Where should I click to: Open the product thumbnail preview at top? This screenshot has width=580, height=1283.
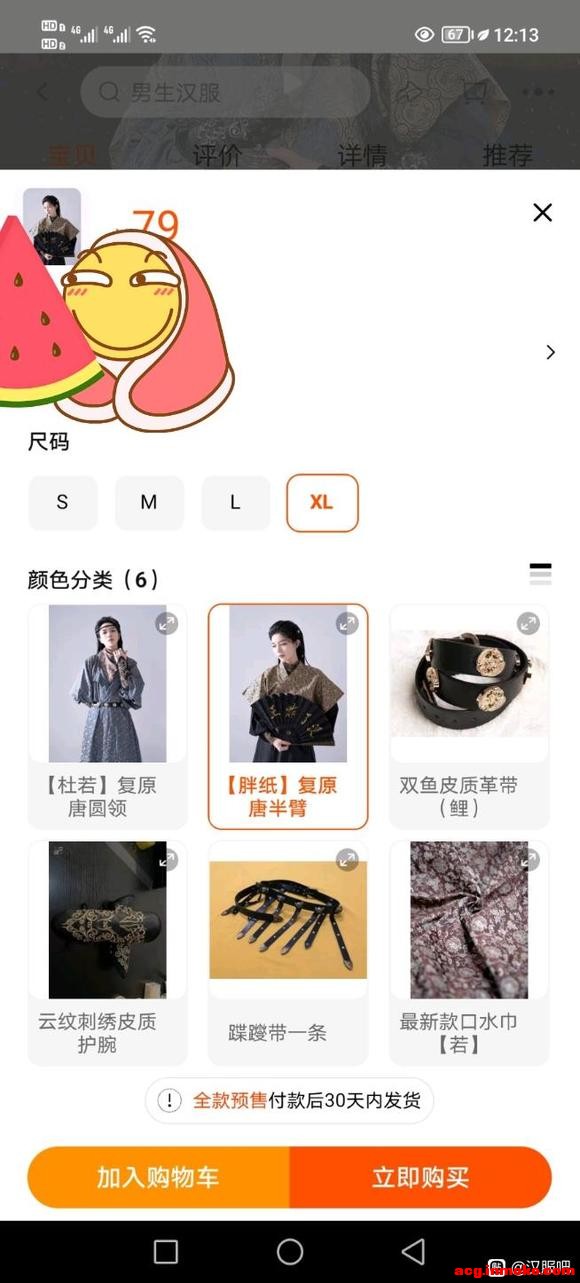pos(52,225)
